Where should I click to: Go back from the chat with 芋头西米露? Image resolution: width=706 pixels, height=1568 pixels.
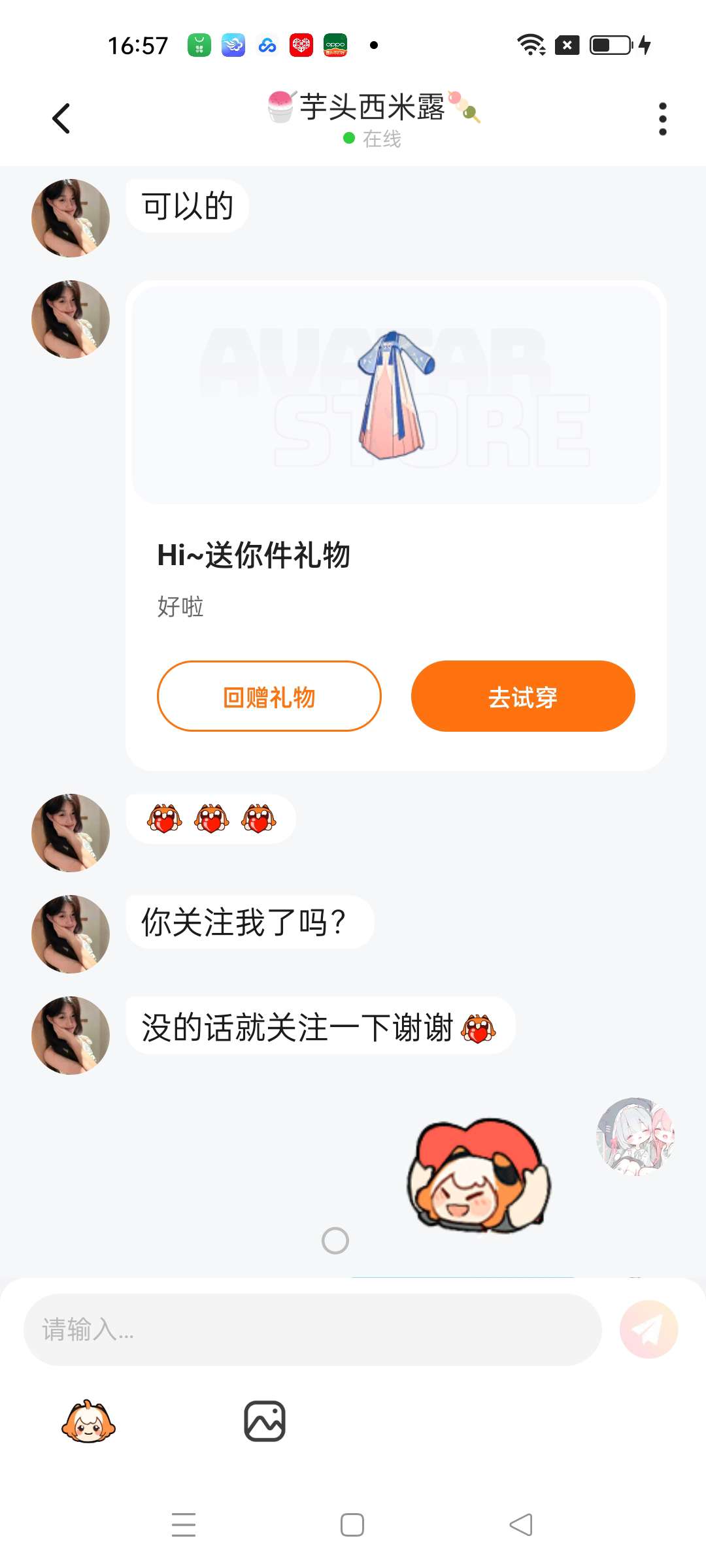coord(61,119)
